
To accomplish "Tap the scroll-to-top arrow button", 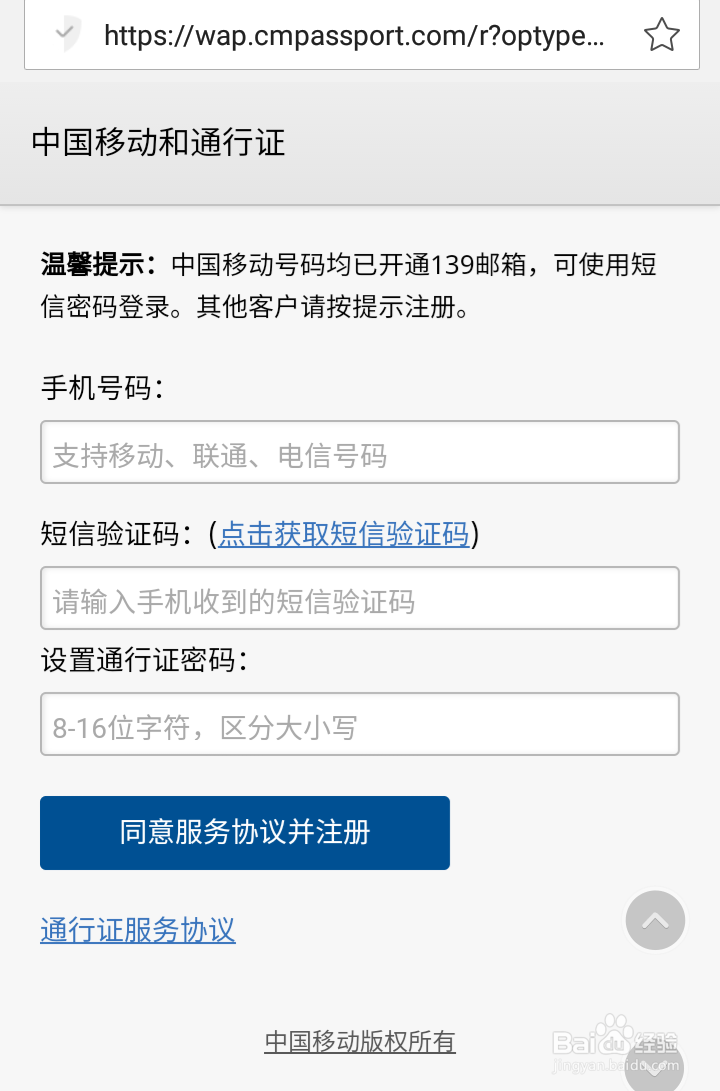I will point(655,920).
